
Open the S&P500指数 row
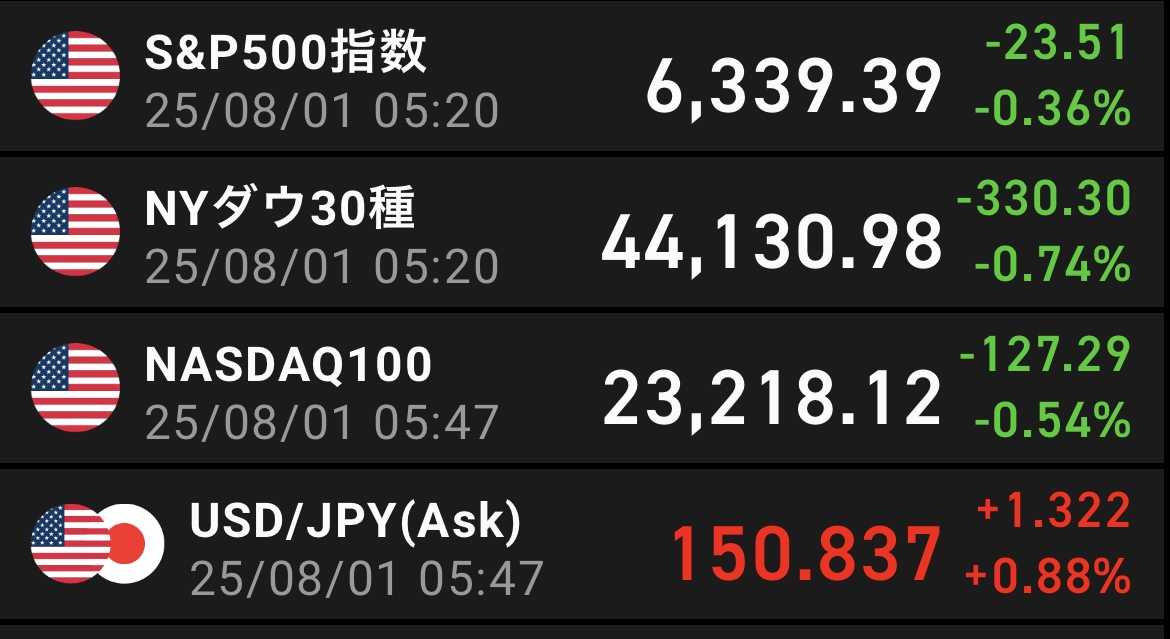tap(585, 76)
